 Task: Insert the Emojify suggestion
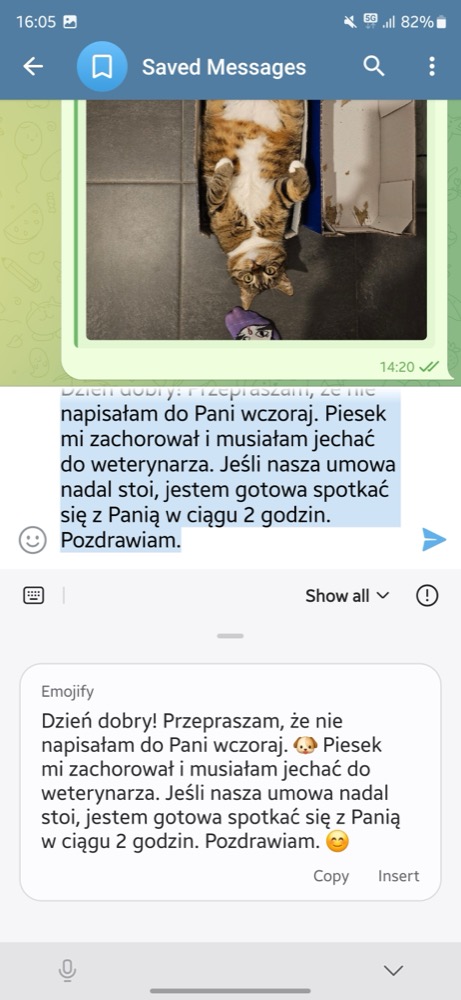tap(399, 876)
